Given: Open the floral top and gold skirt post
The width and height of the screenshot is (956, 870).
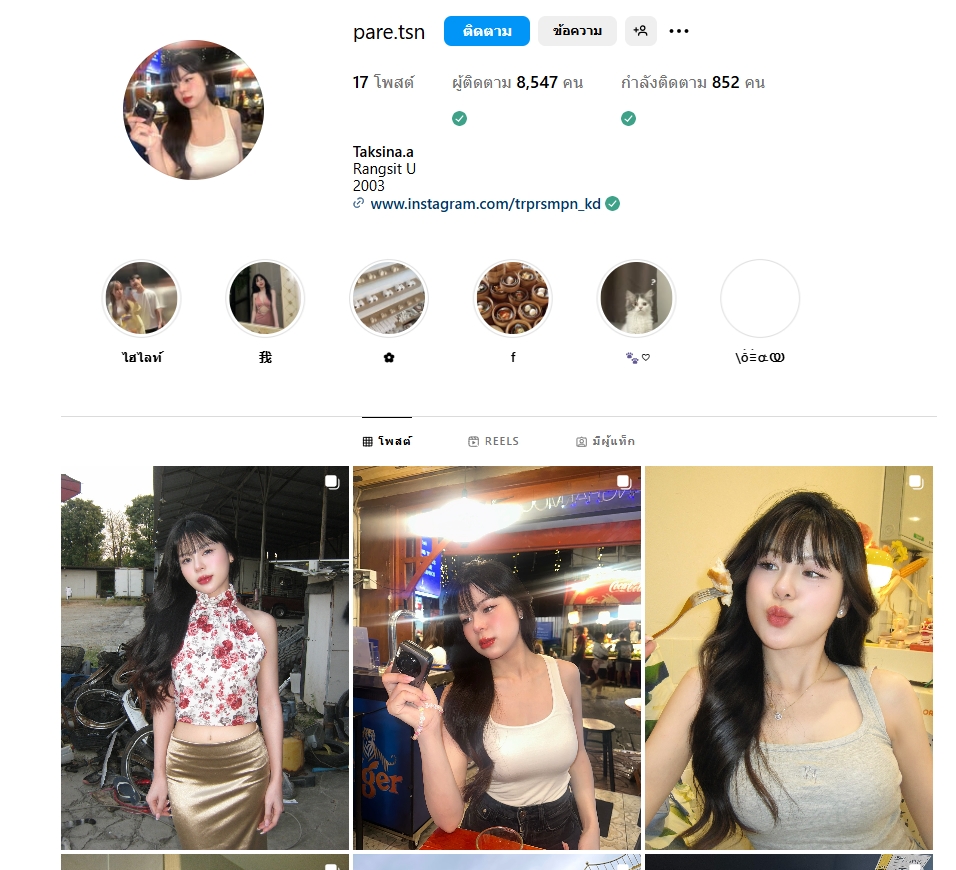Looking at the screenshot, I should click(x=205, y=657).
